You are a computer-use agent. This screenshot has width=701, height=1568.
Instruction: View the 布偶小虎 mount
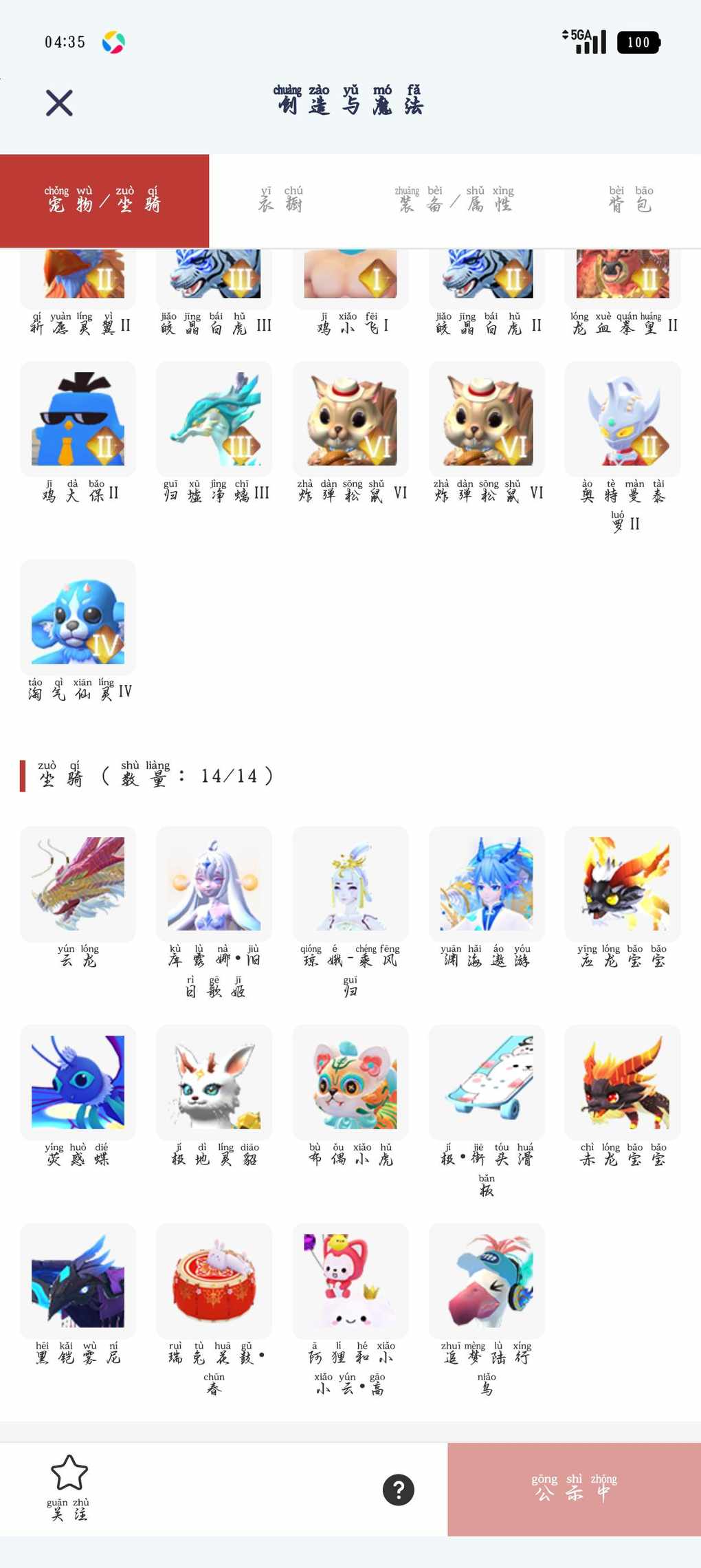click(350, 1082)
